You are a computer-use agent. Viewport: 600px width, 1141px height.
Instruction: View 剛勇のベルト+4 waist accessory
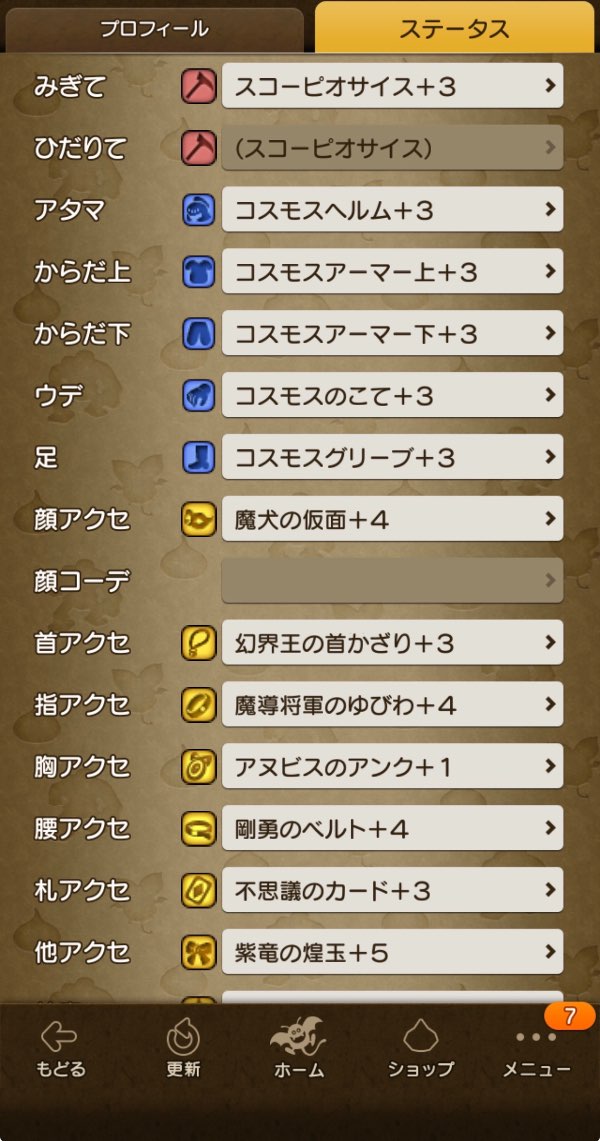pos(391,829)
